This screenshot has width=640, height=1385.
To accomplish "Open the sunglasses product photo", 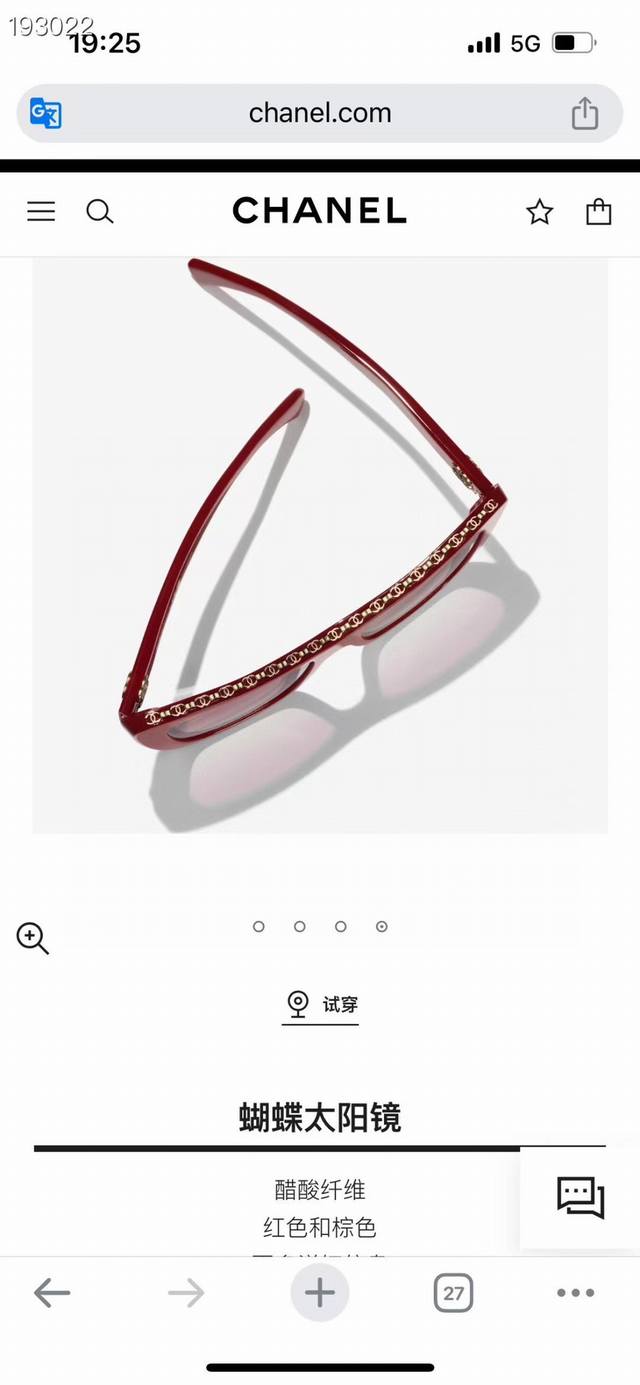I will coord(320,545).
